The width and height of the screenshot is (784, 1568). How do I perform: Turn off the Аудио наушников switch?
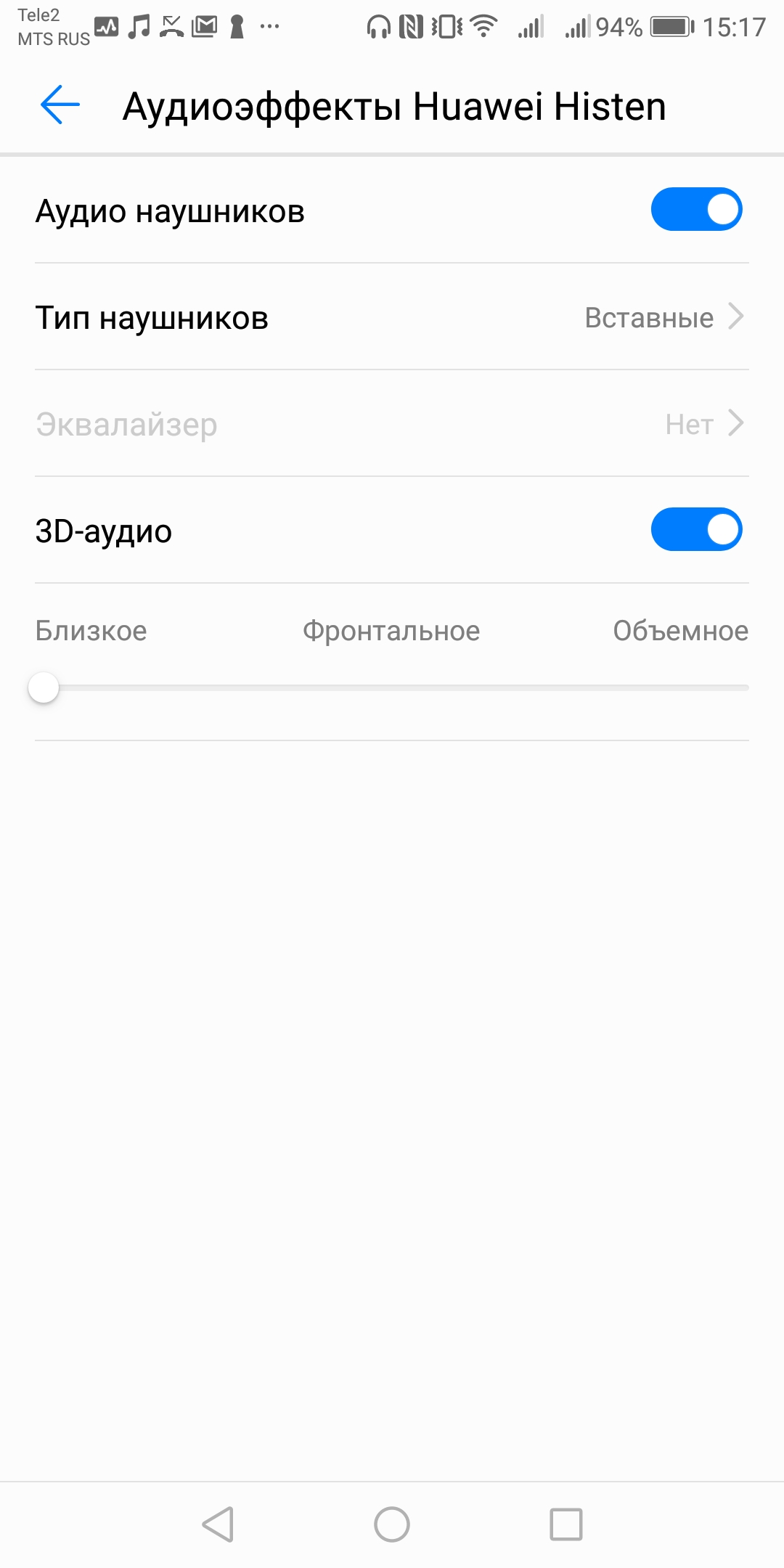pyautogui.click(x=695, y=210)
